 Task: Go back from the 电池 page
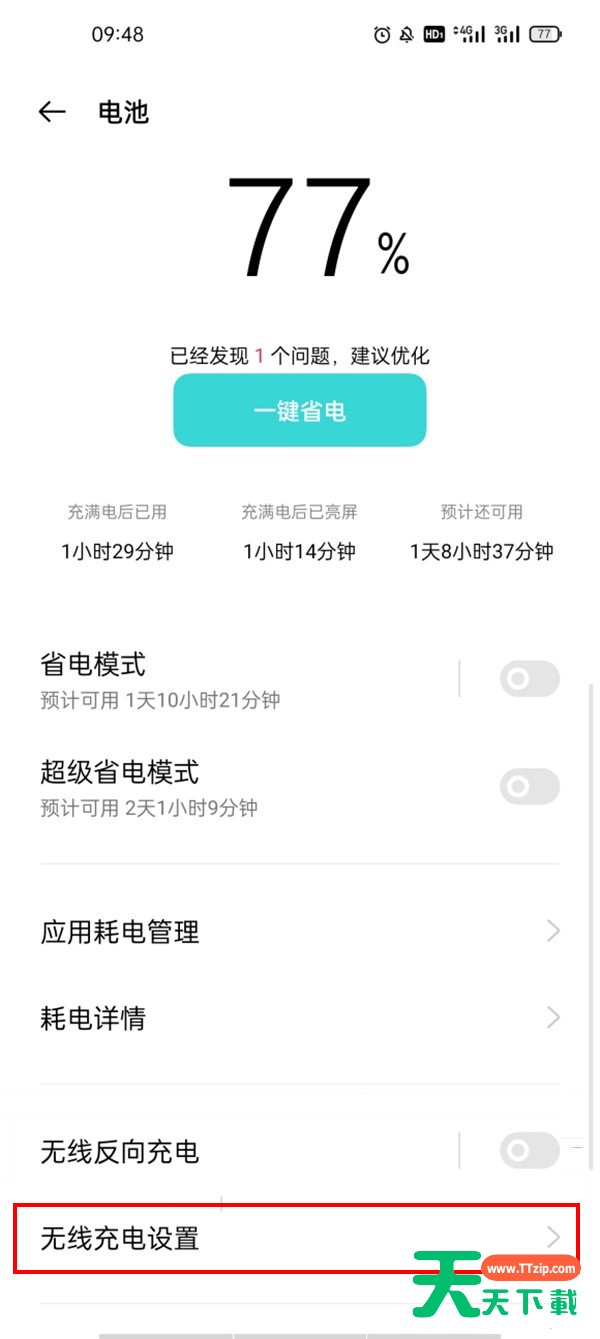(x=52, y=112)
